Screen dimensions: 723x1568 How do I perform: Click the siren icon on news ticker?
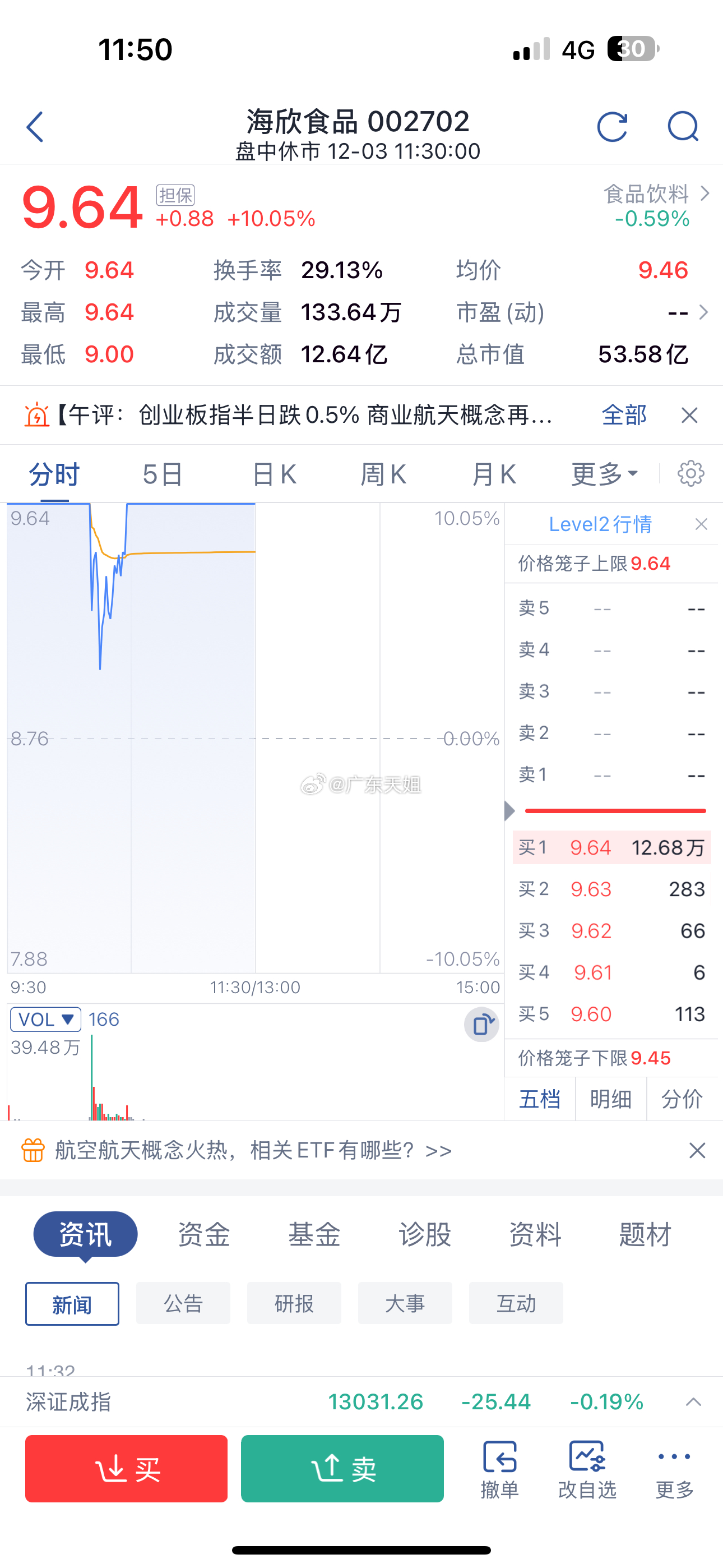[36, 415]
